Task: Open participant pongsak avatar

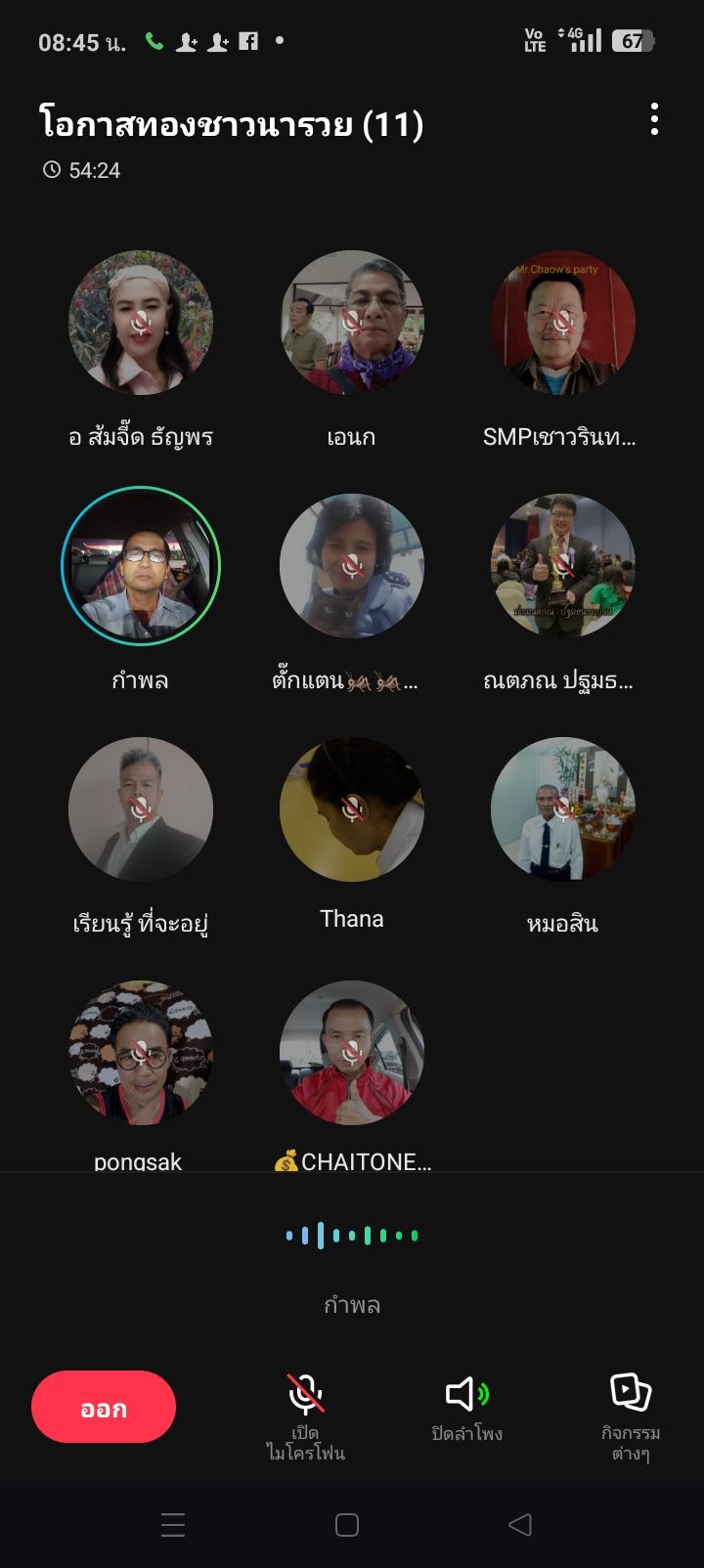Action: [x=141, y=1053]
